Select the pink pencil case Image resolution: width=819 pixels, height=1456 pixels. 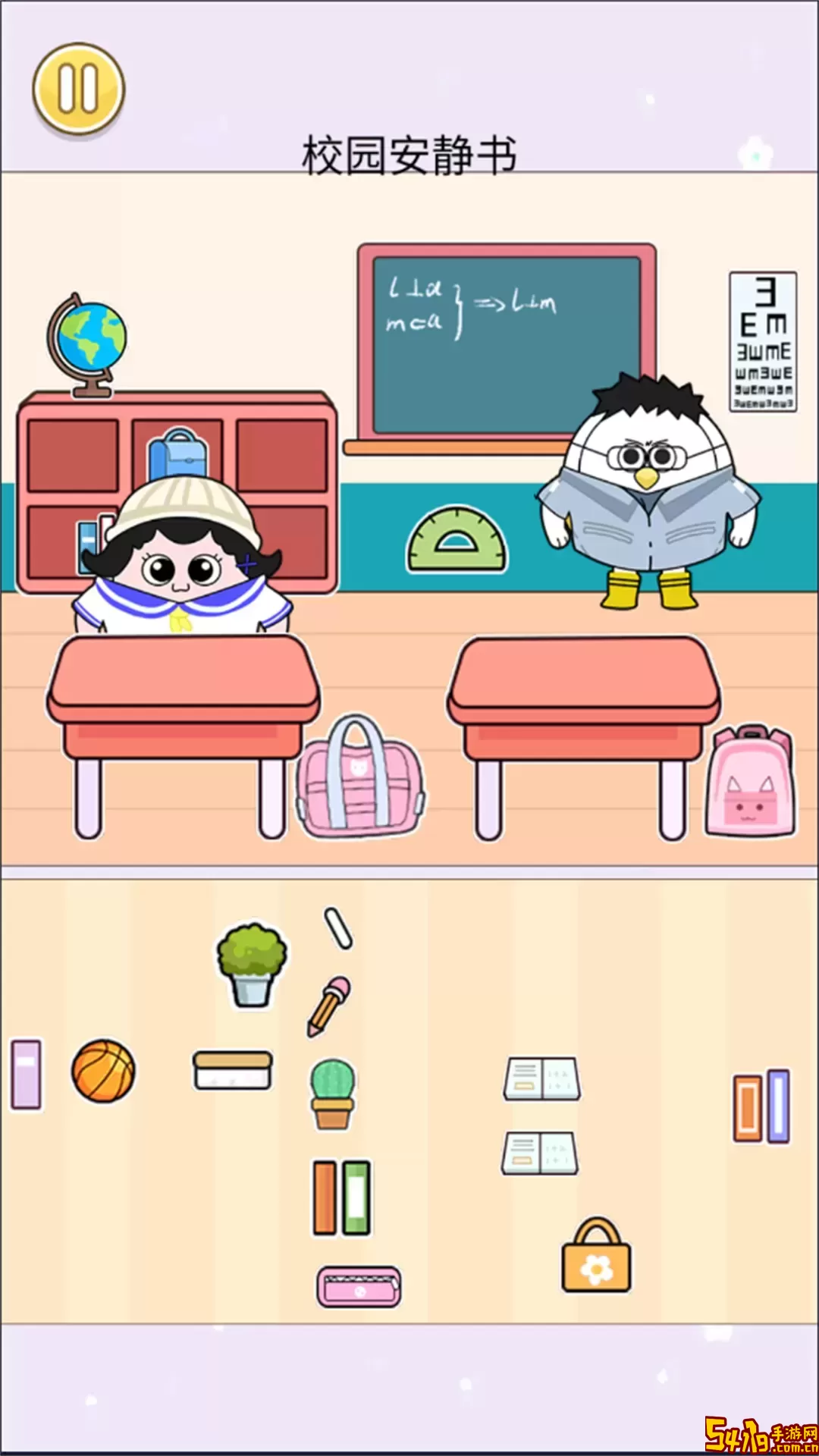359,1287
